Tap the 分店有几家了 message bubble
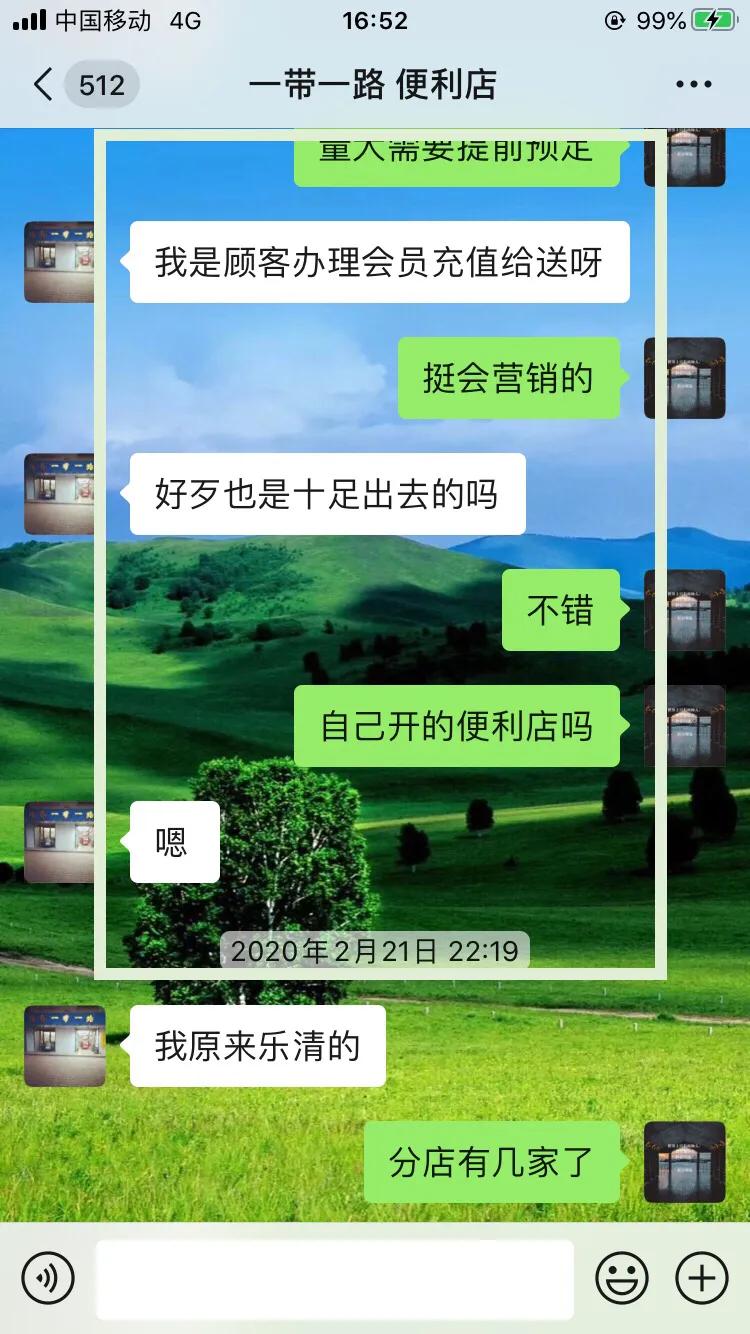 click(x=489, y=1163)
